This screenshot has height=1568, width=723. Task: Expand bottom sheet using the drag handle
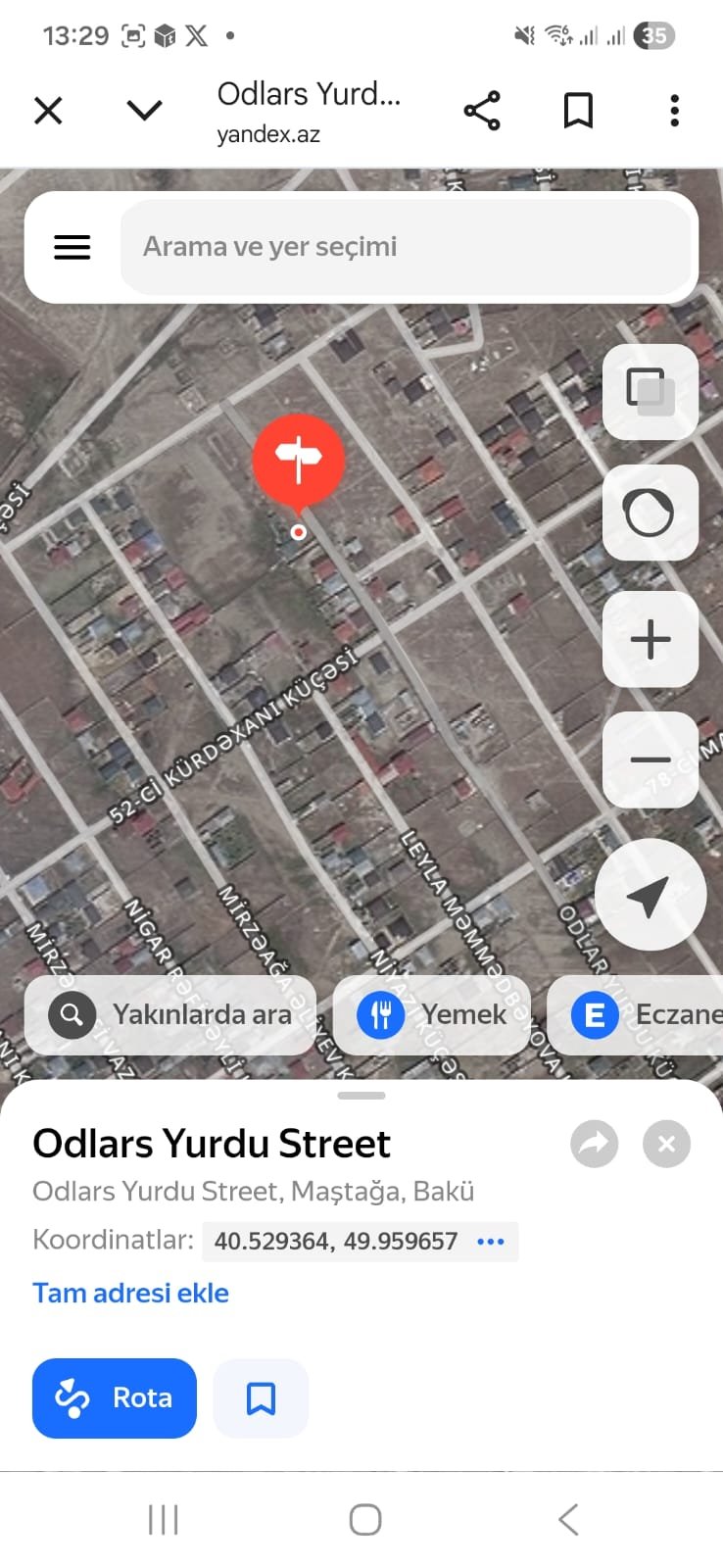(x=361, y=1096)
